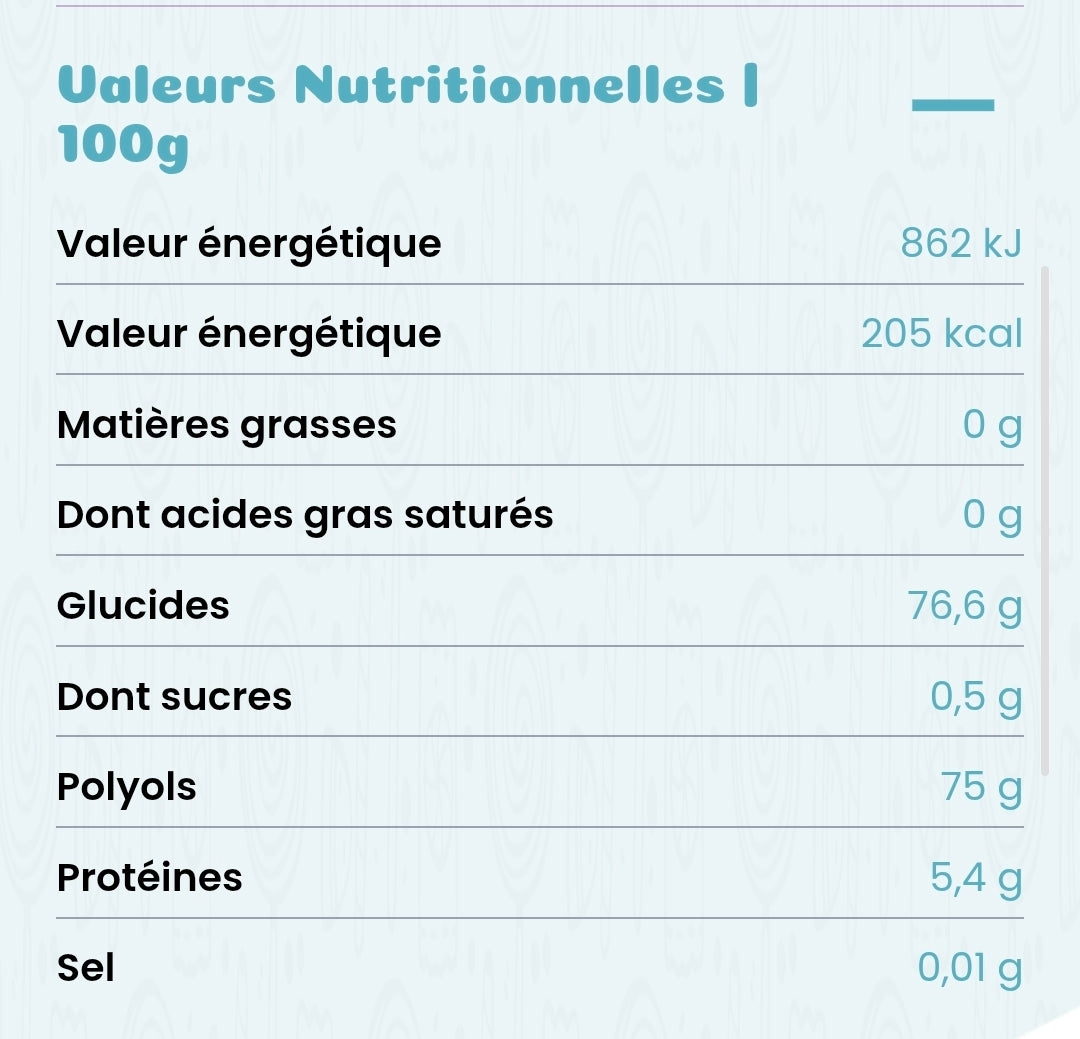Collapse the Valeurs Nutritionnelles section

(954, 105)
